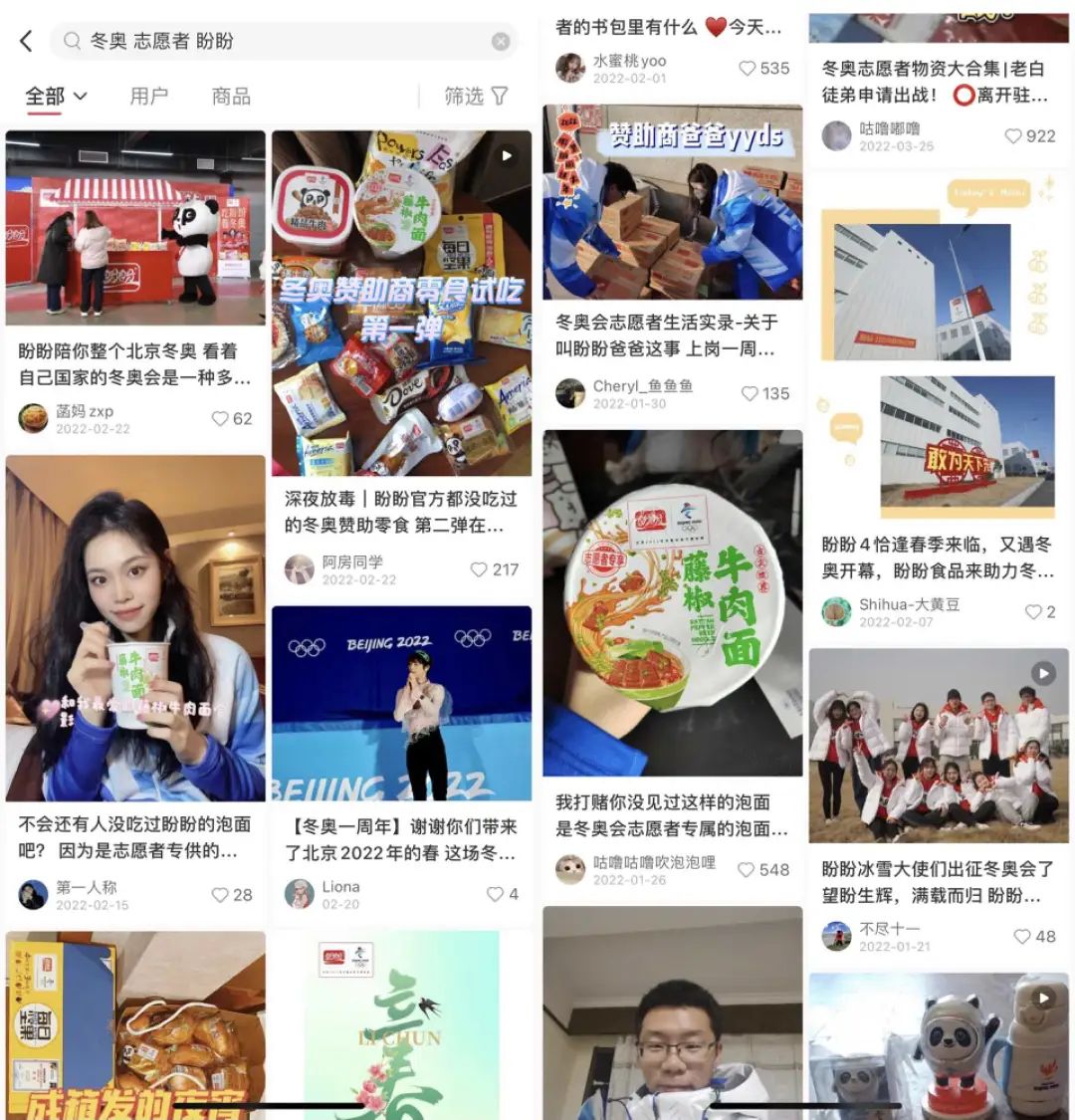The width and height of the screenshot is (1075, 1120).
Task: Like the post by 菡妈 zxp
Action: 221,419
